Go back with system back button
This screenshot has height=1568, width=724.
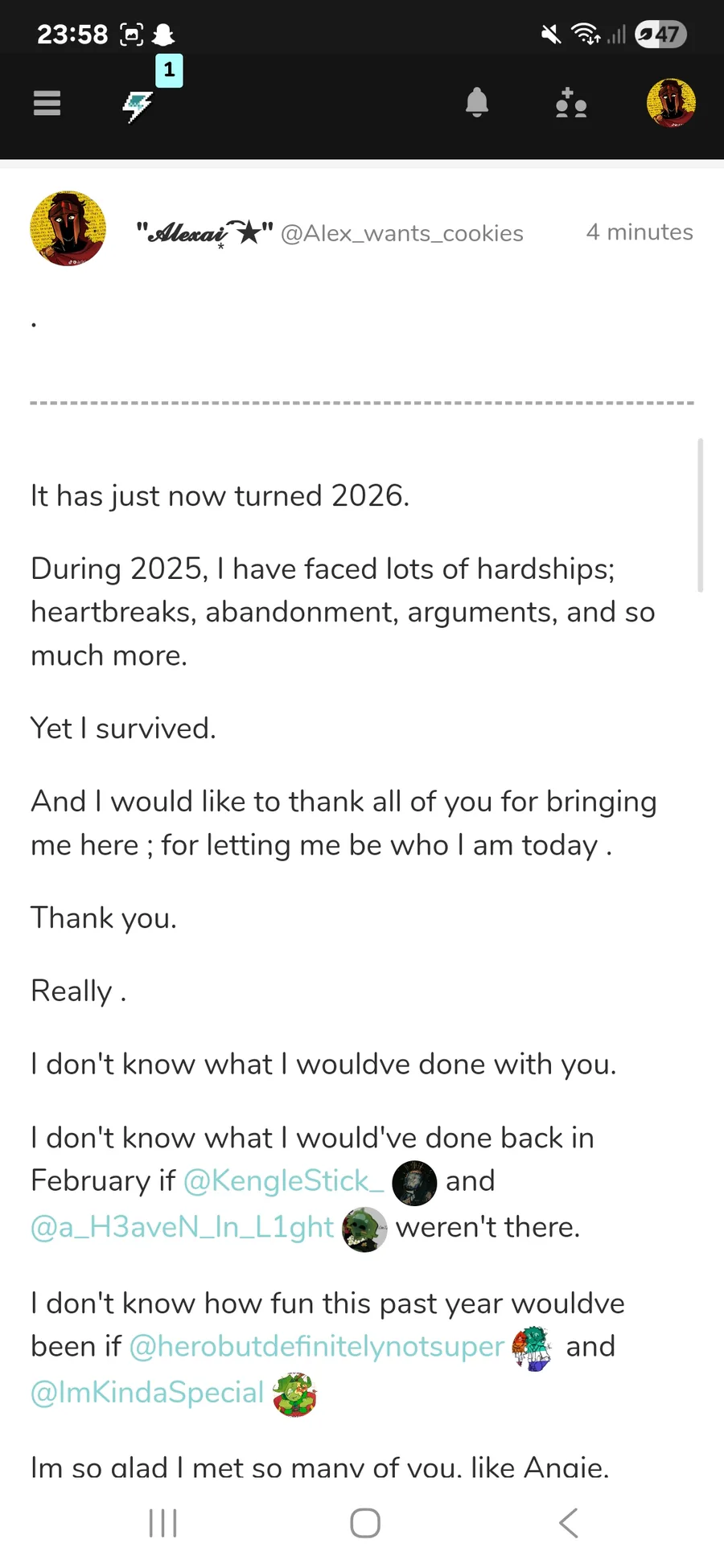pyautogui.click(x=568, y=1523)
